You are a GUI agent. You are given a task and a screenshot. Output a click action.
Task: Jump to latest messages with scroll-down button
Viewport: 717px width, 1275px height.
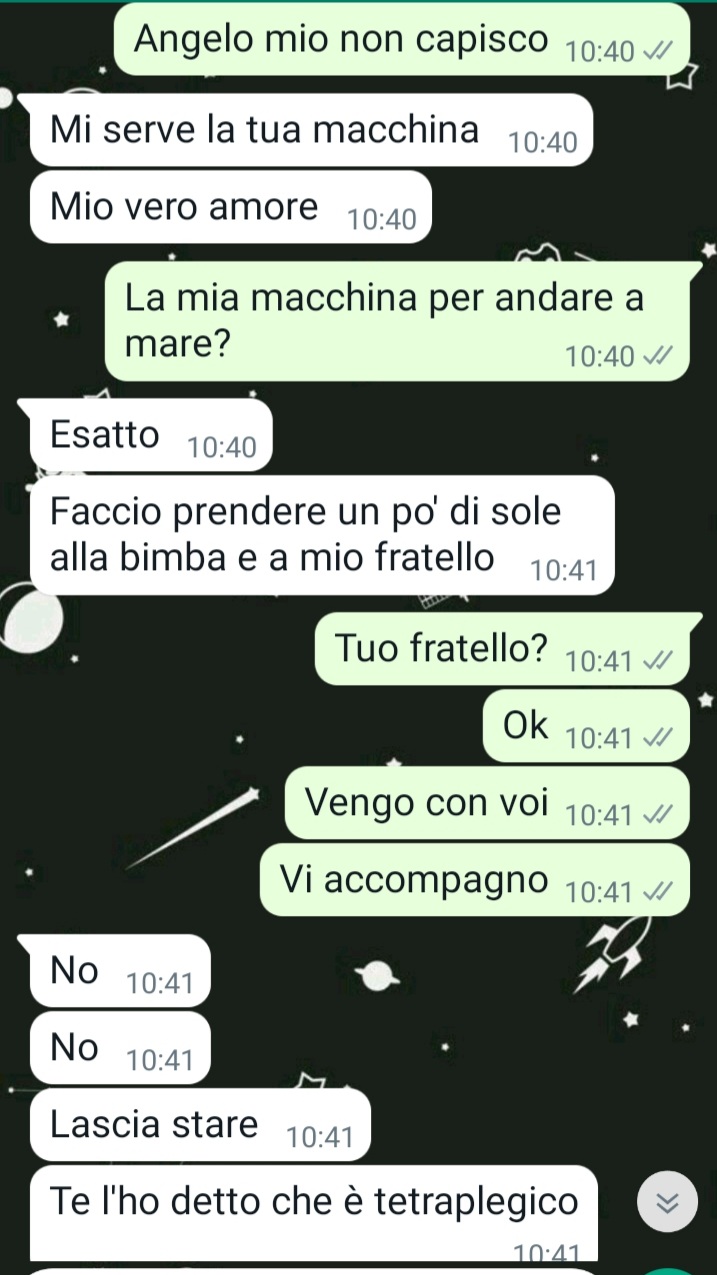(x=667, y=1201)
